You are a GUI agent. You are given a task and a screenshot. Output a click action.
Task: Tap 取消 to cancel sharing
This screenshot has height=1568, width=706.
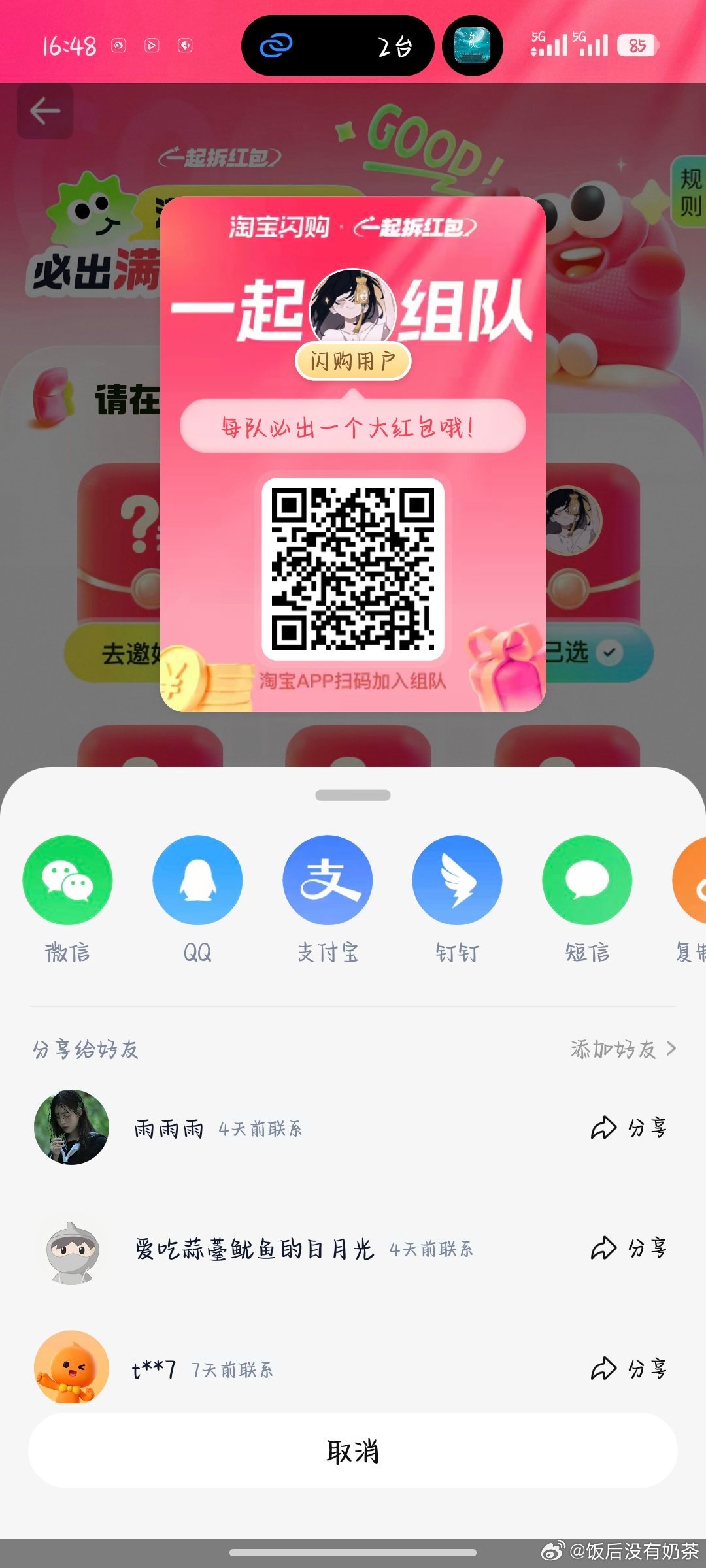point(353,1451)
